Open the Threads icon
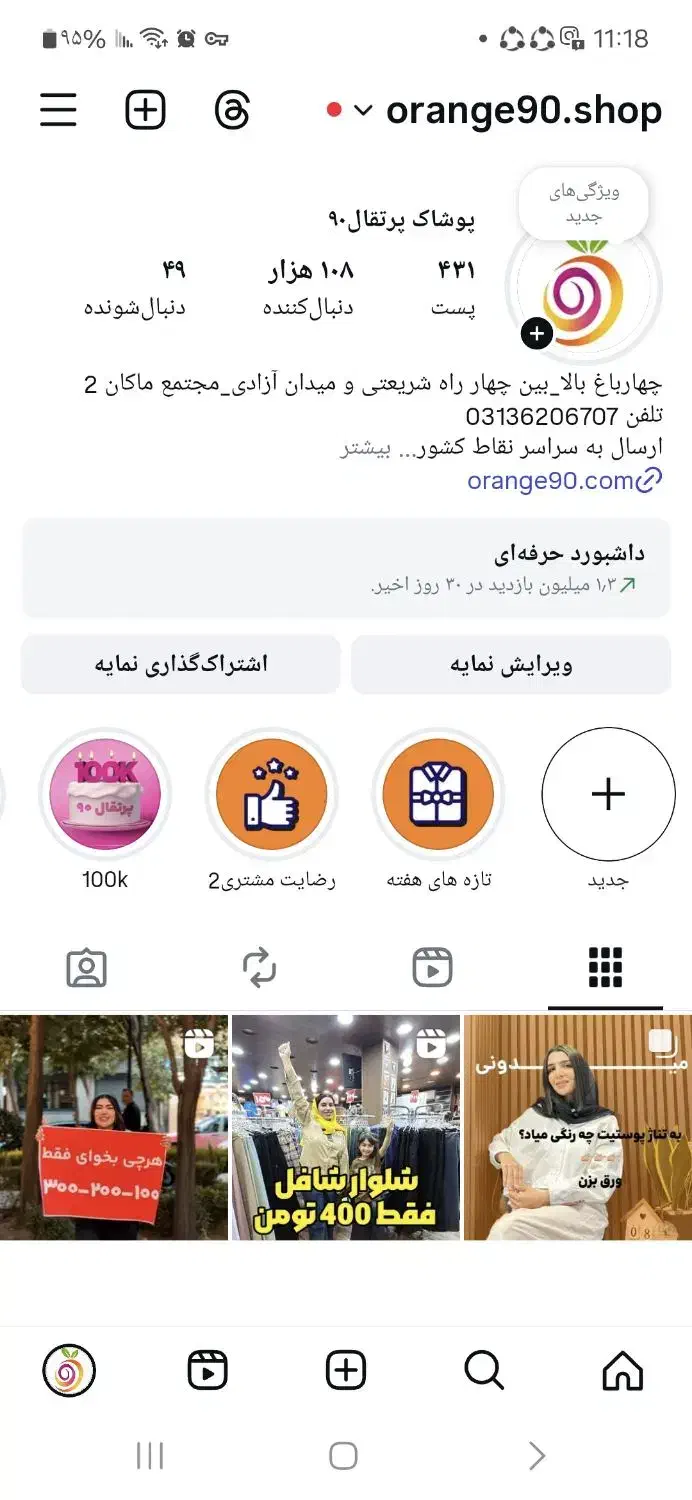Screen dimensions: 692x1500 click(x=232, y=110)
